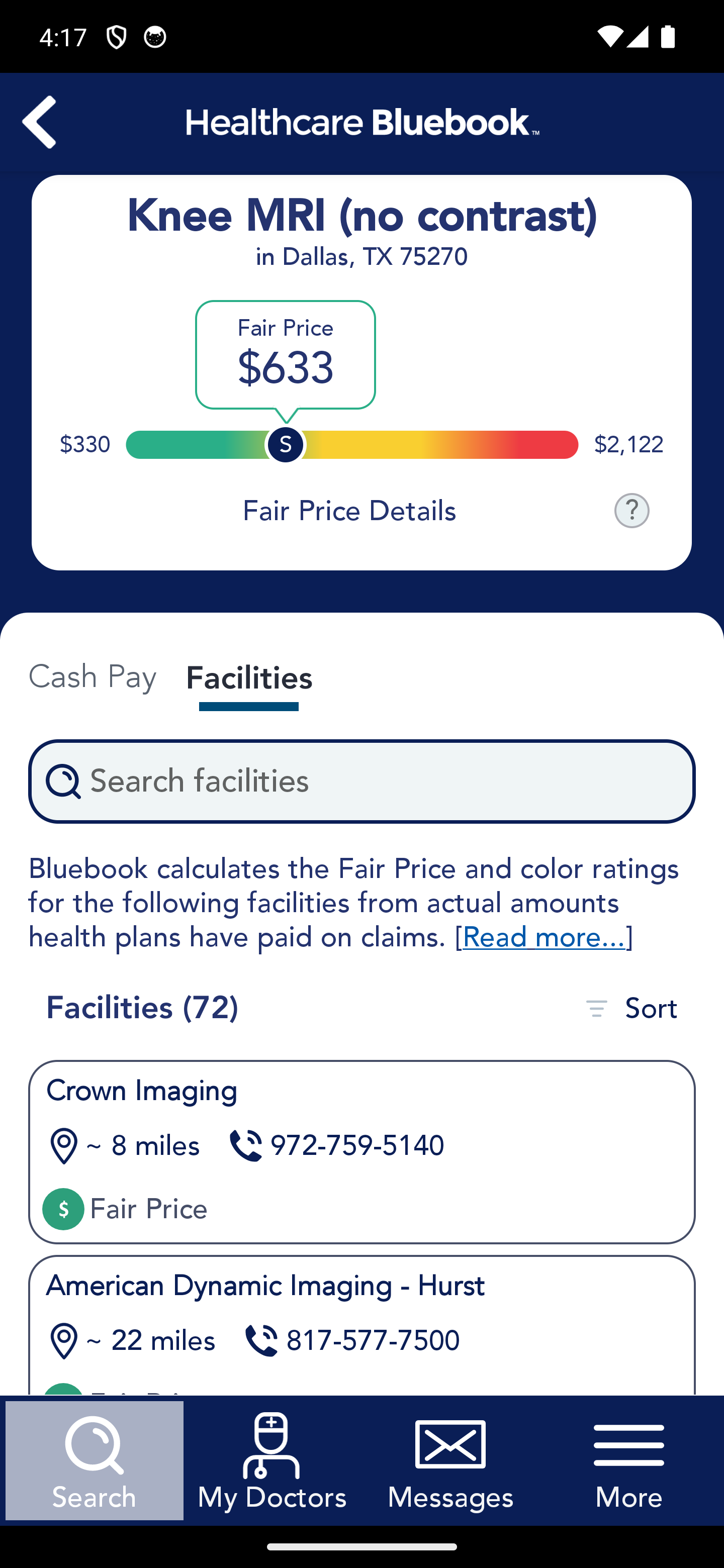Screen dimensions: 724x1568
Task: Open the Read more link
Action: point(544,937)
